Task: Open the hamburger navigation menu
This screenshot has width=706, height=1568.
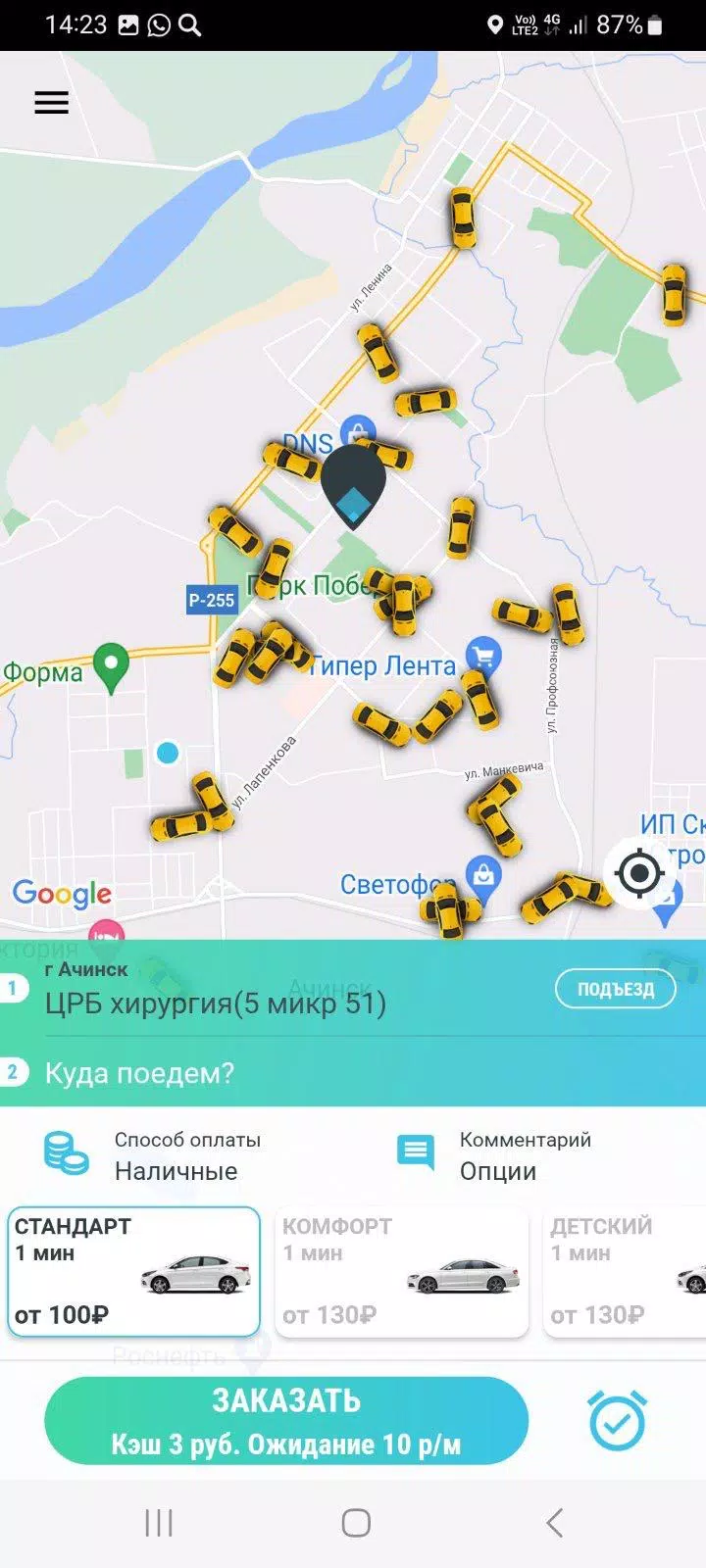Action: (51, 102)
